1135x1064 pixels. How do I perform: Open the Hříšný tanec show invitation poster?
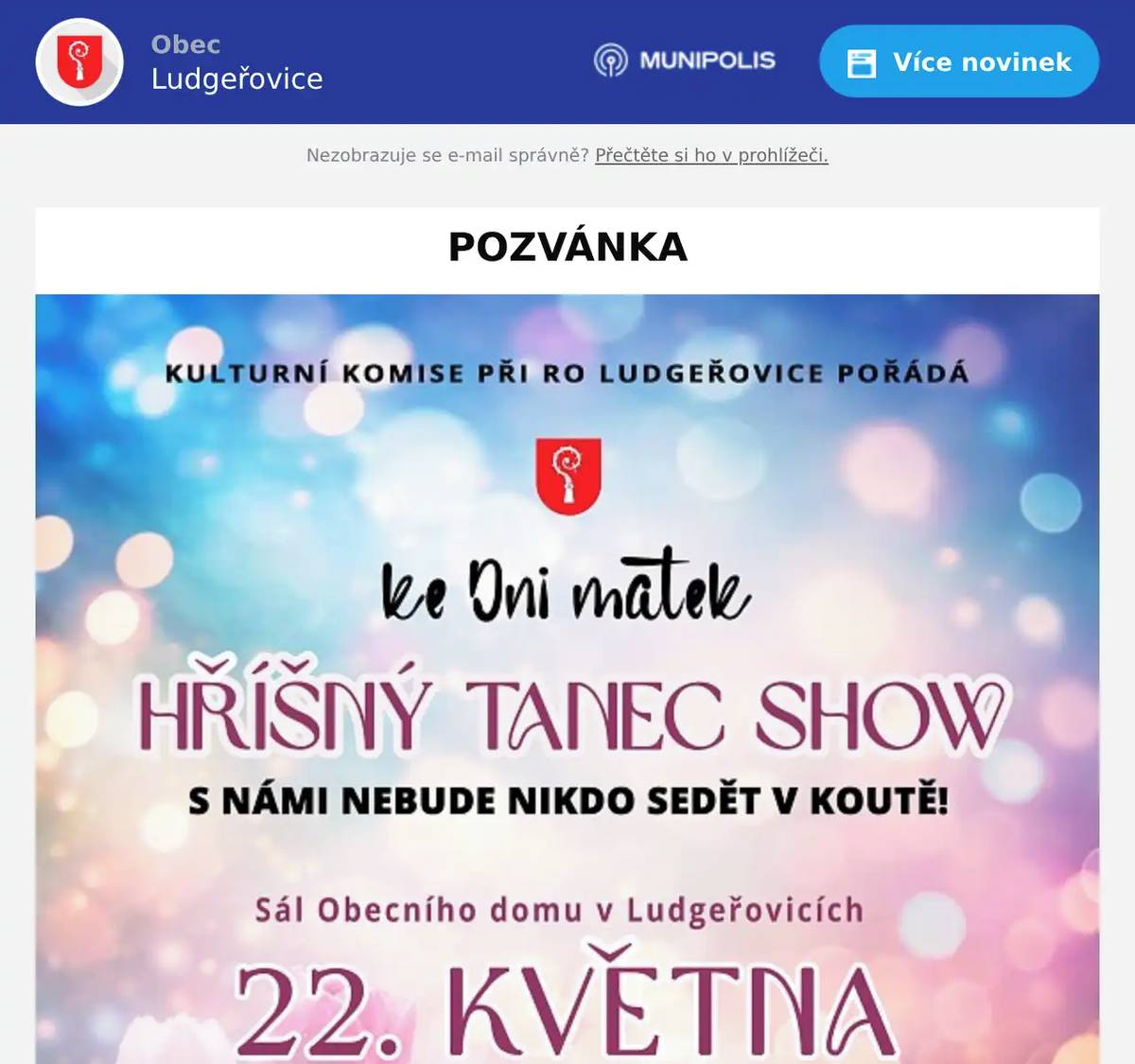click(x=567, y=679)
